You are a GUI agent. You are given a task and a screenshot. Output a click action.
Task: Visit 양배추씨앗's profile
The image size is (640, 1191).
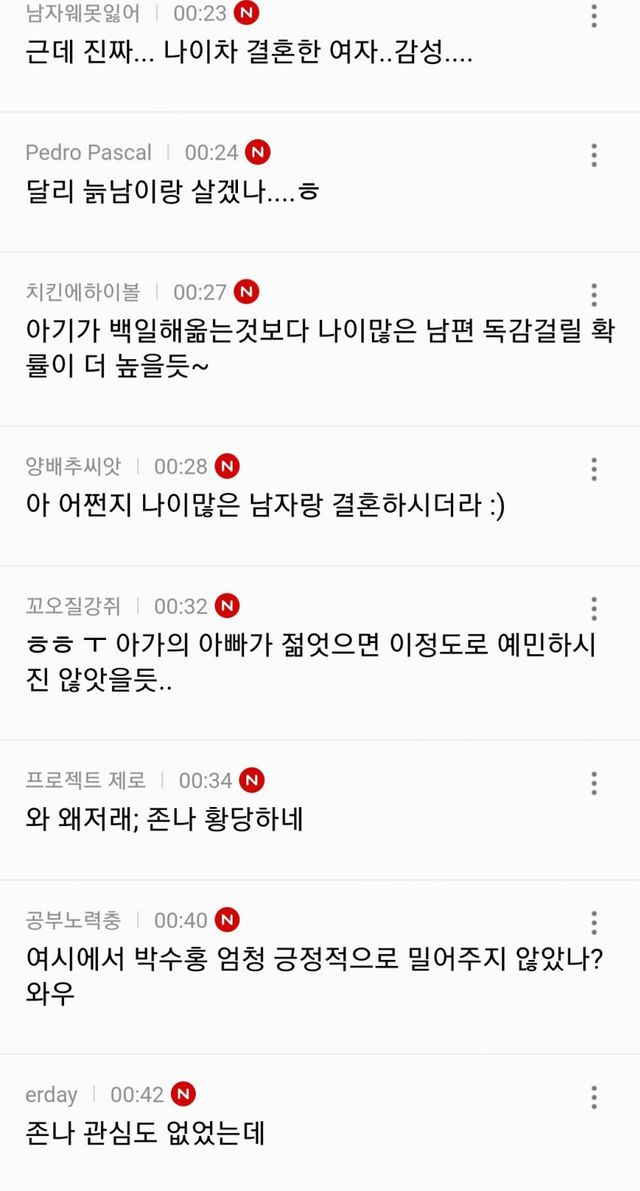[x=73, y=466]
